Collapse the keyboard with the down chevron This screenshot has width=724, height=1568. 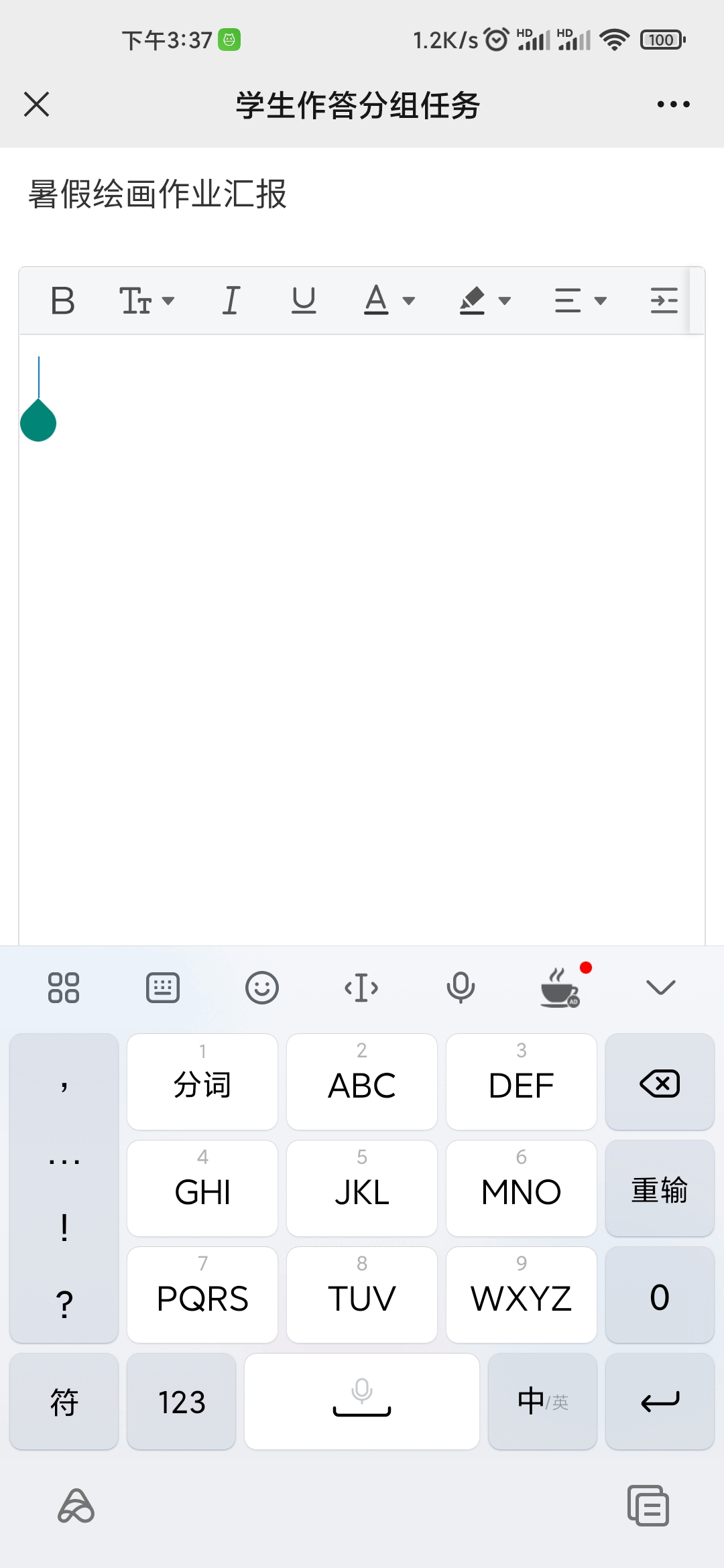pos(660,988)
